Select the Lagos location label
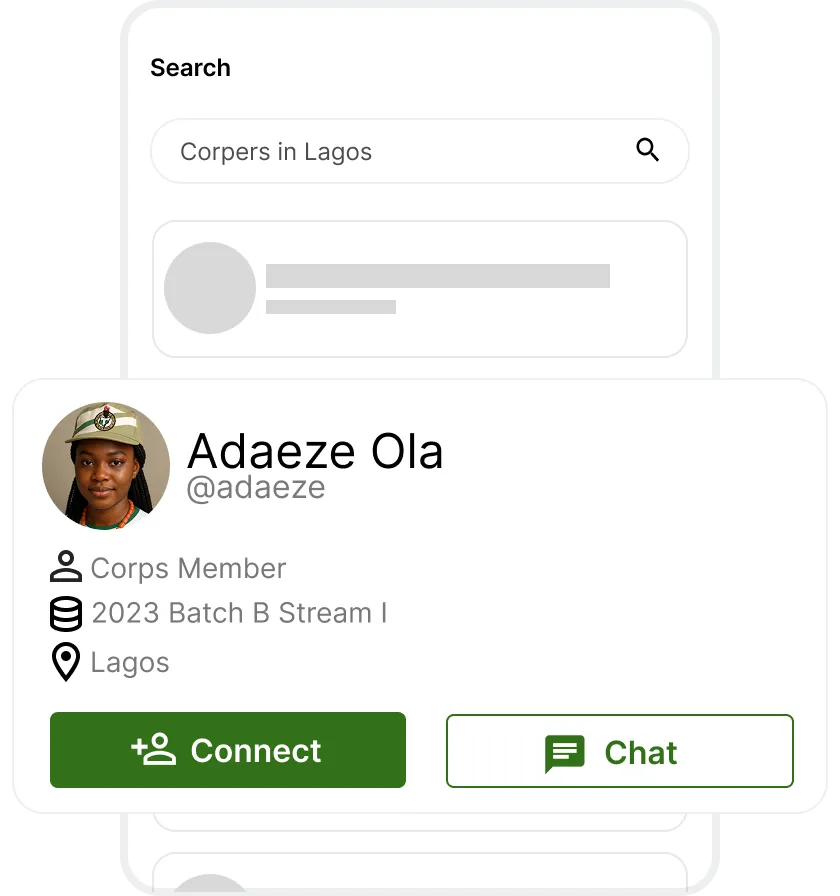 pos(130,662)
